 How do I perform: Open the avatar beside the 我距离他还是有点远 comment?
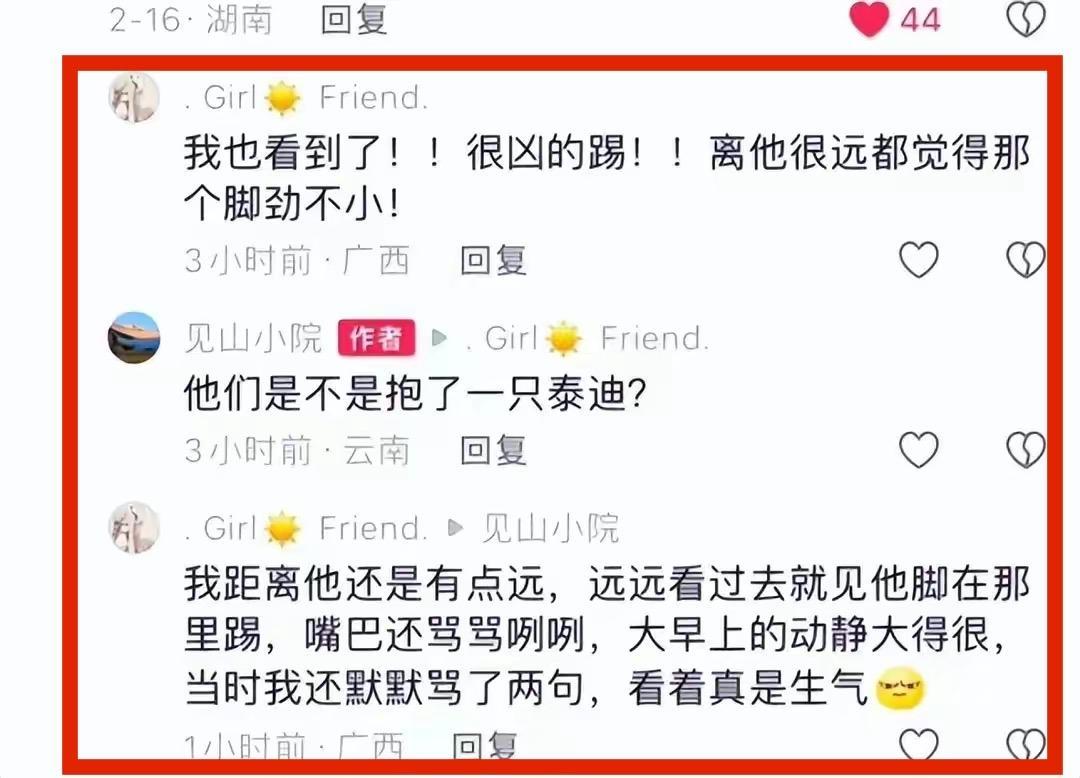point(134,527)
